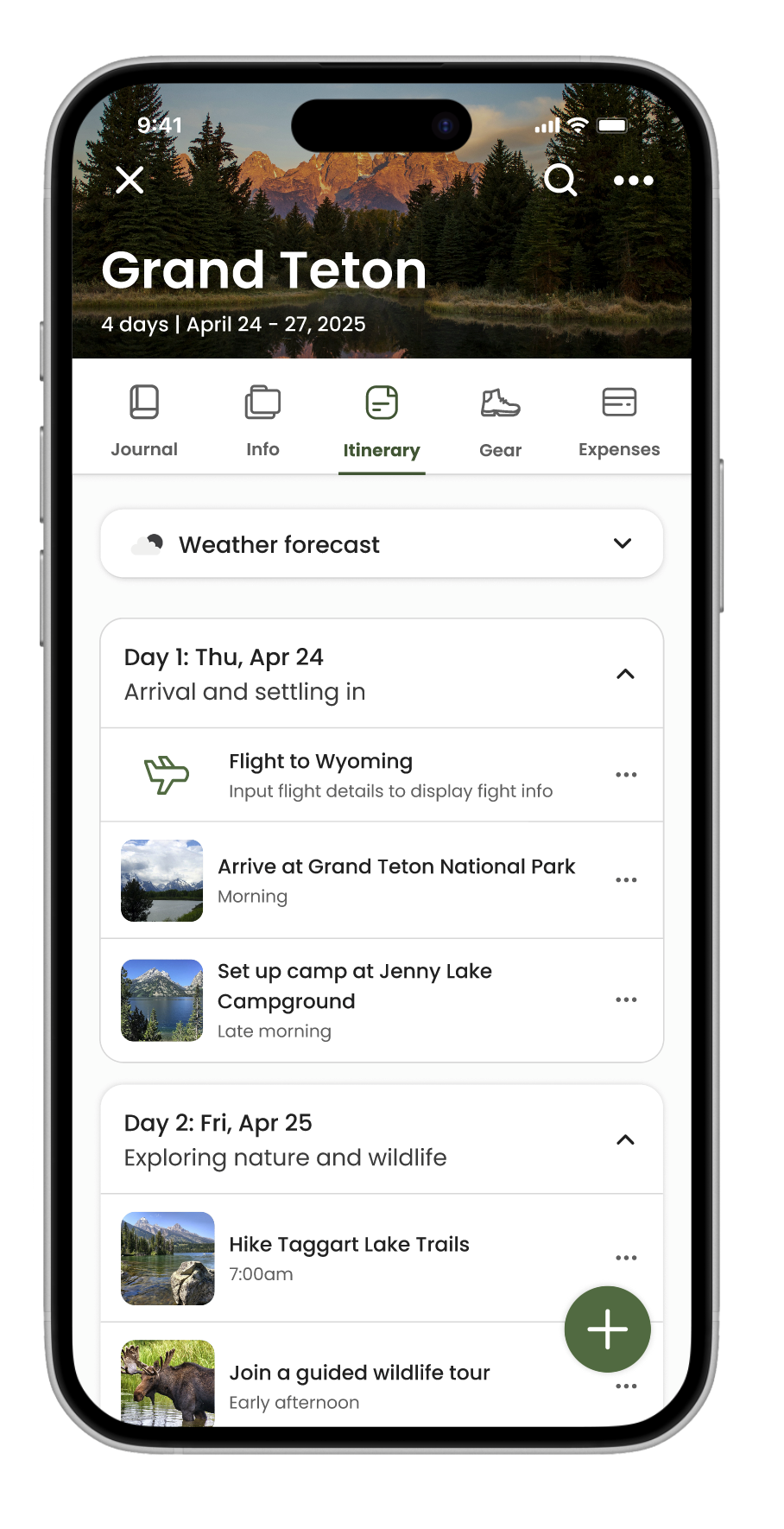This screenshot has width=784, height=1529.
Task: Open the Expenses tab
Action: pos(618,421)
